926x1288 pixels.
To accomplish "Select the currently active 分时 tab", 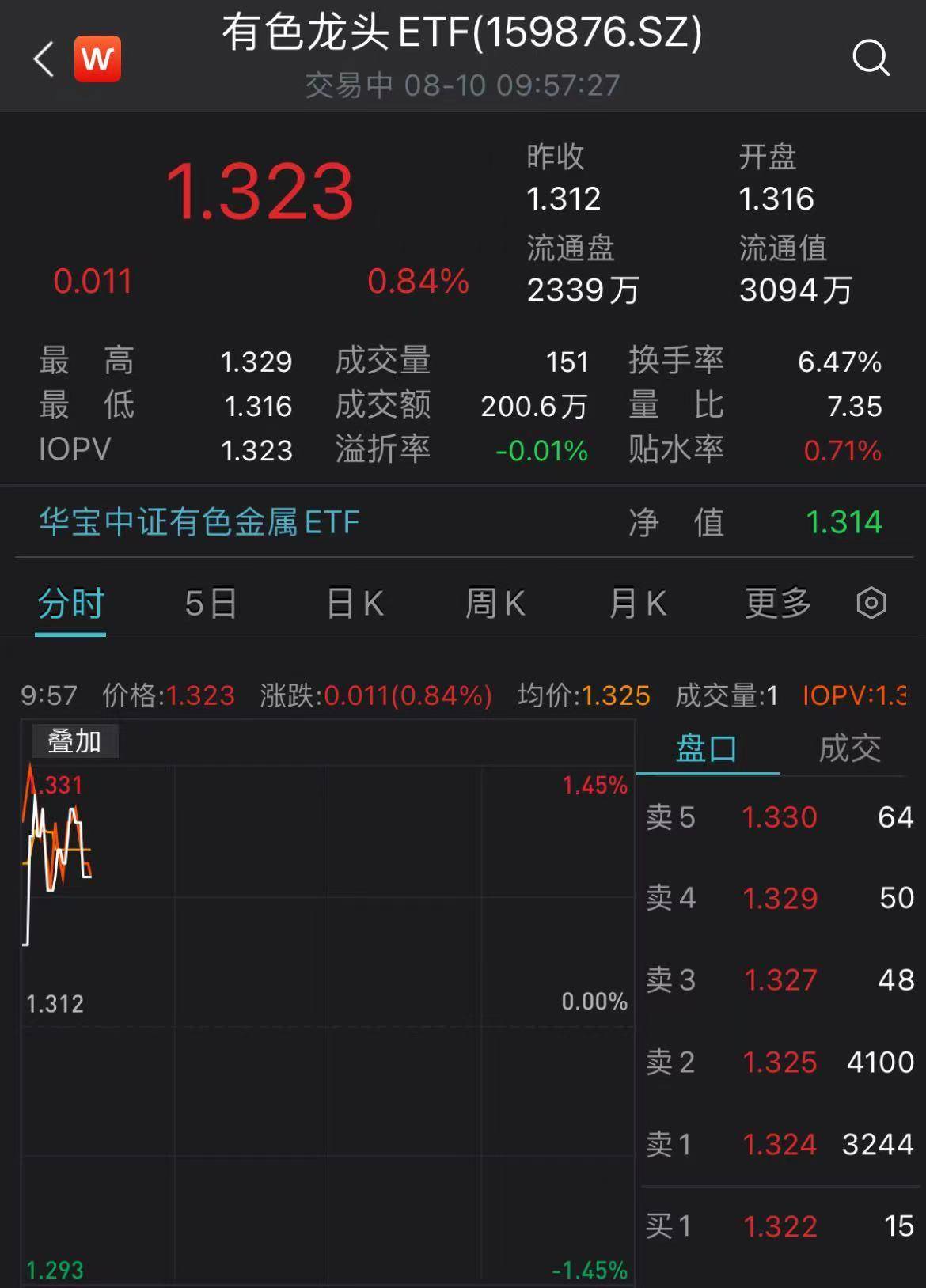I will 71,603.
